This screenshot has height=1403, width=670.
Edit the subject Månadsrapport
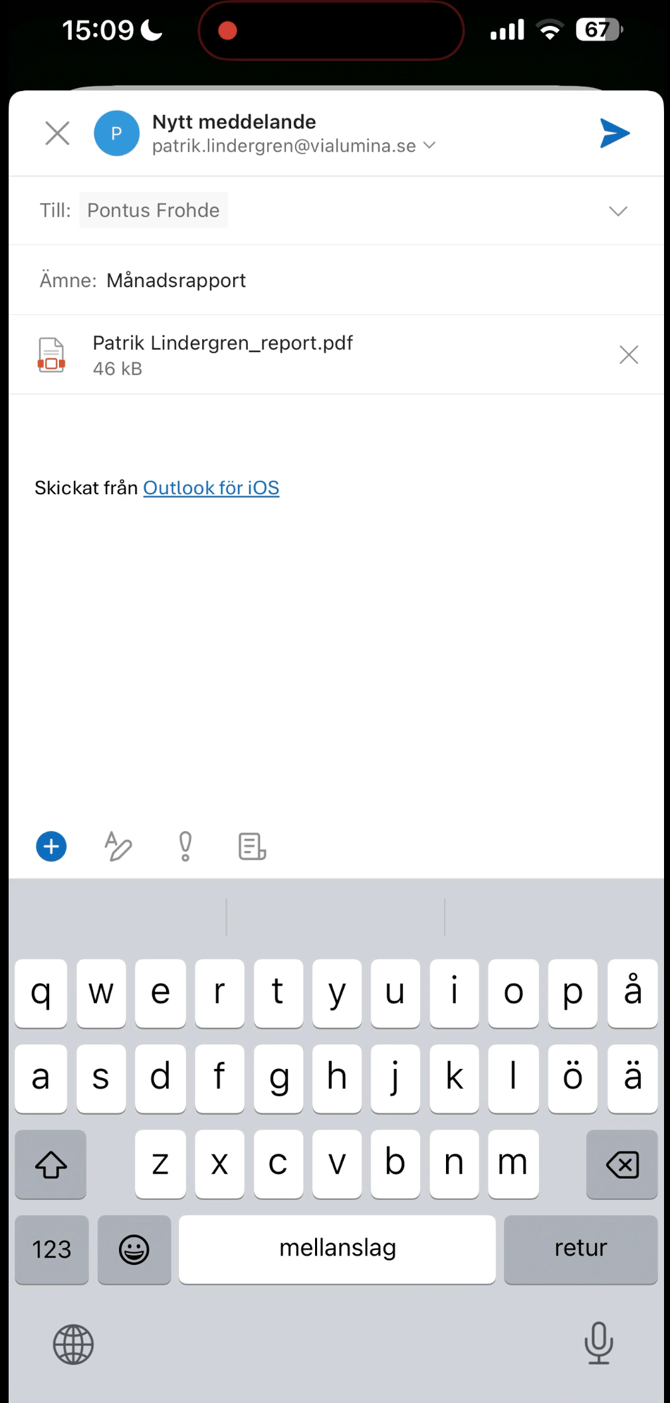[176, 281]
